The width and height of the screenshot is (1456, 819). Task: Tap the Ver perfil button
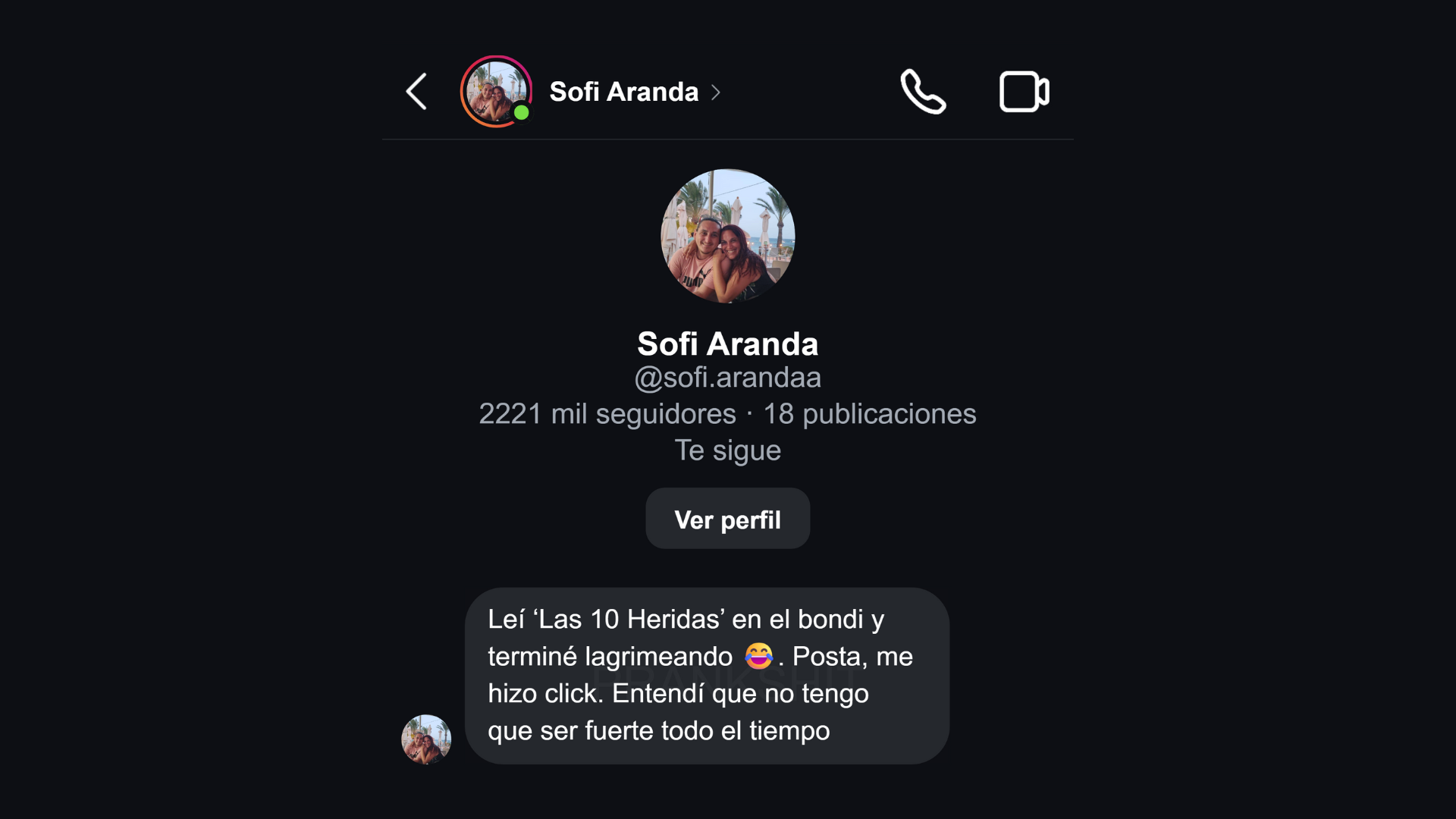727,519
